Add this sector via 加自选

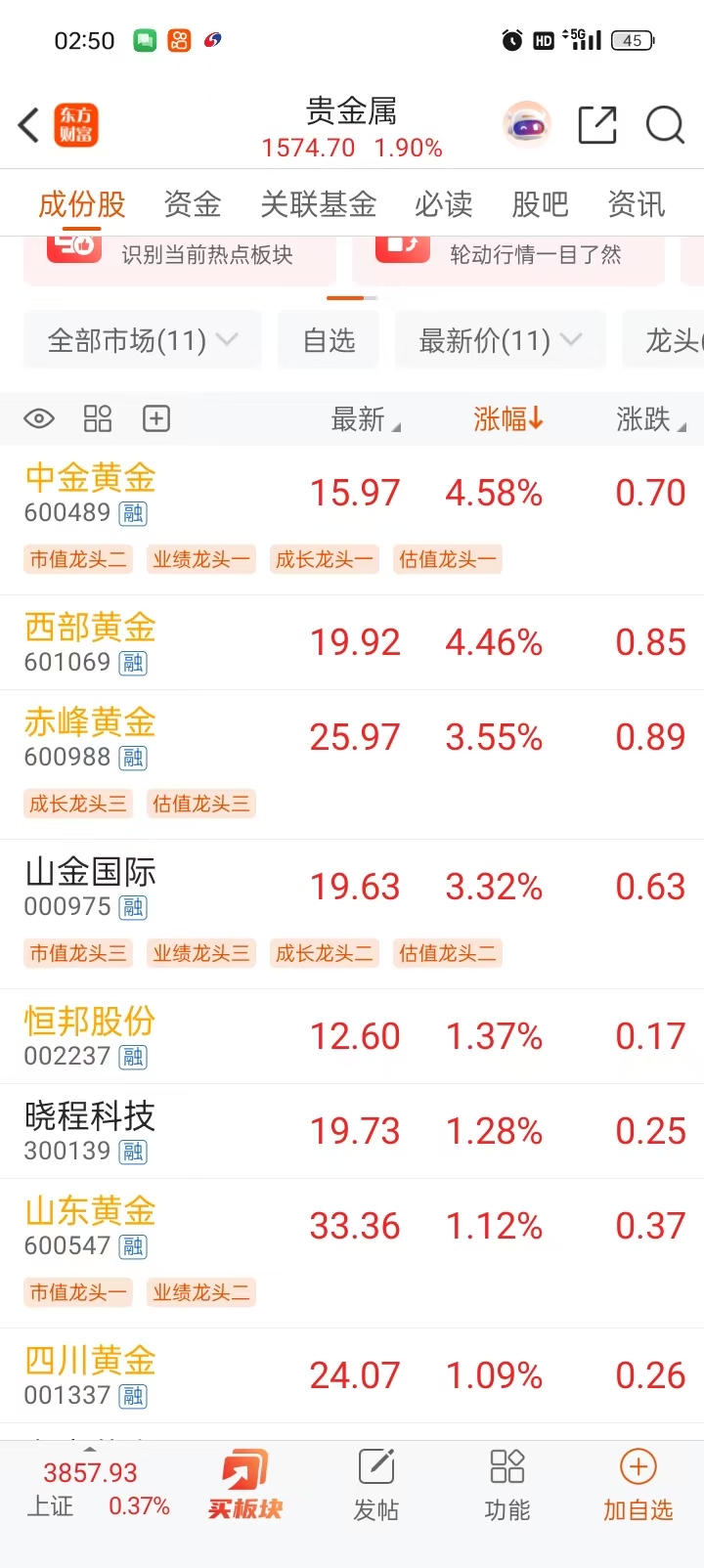coord(638,1486)
